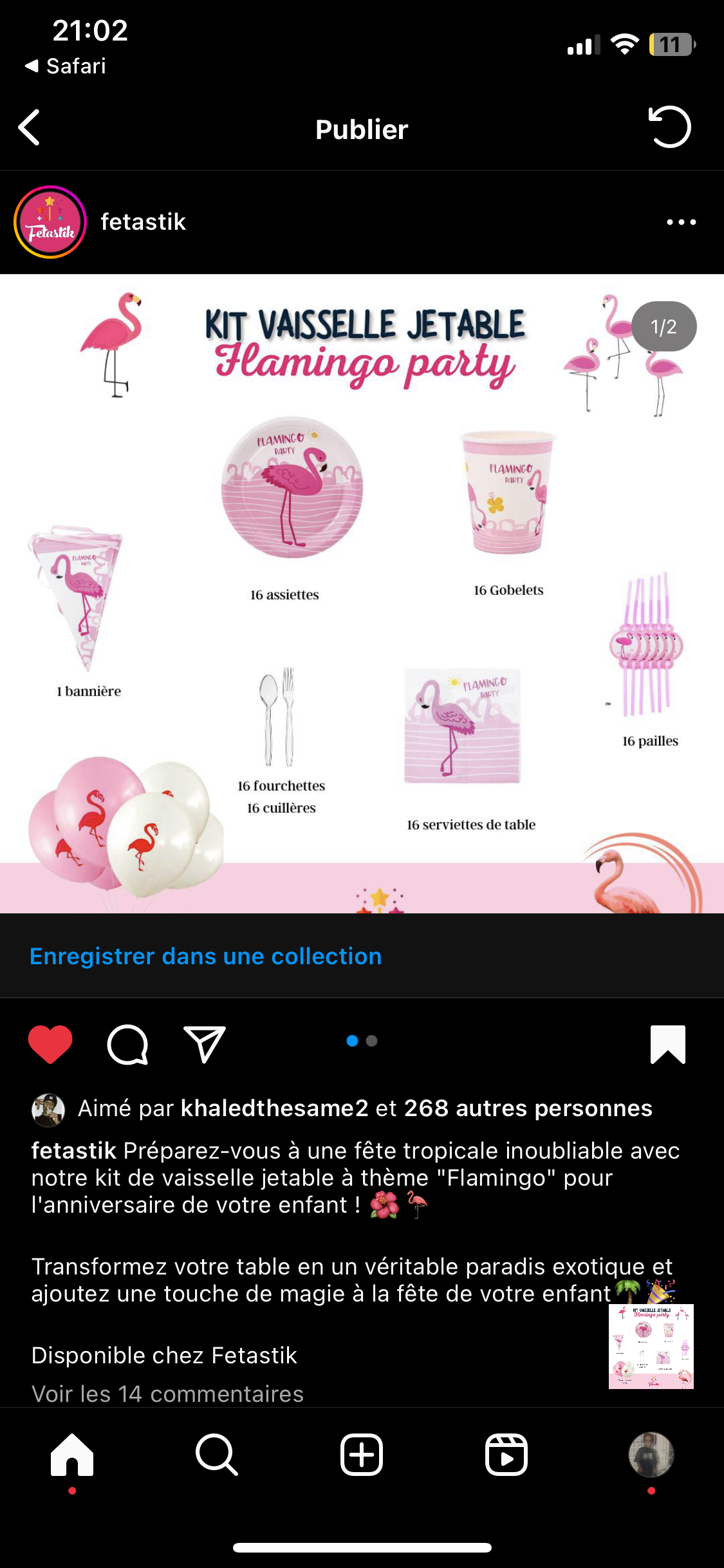Open the three-dot post options menu
The image size is (724, 1568).
[x=681, y=222]
